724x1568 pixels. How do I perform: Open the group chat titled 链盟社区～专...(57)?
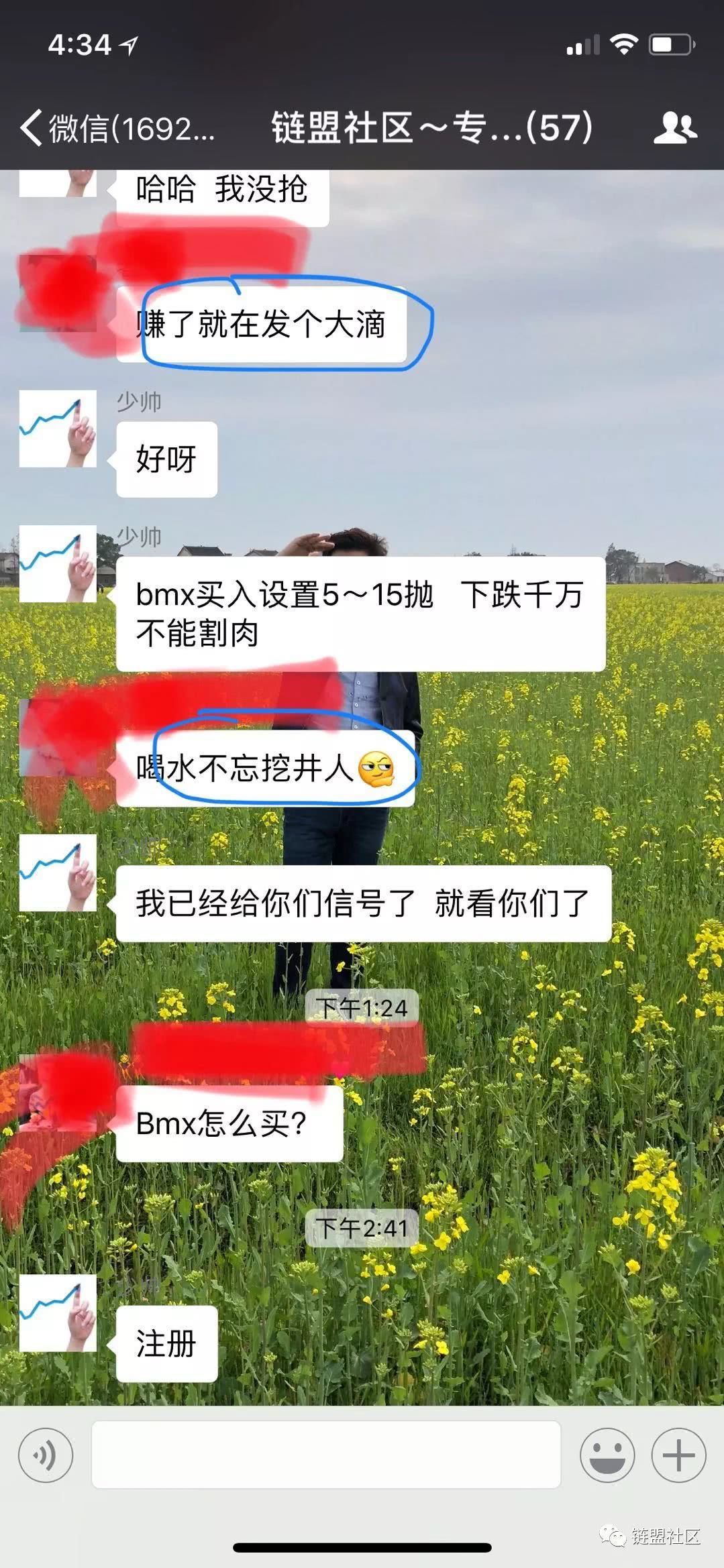(x=429, y=130)
